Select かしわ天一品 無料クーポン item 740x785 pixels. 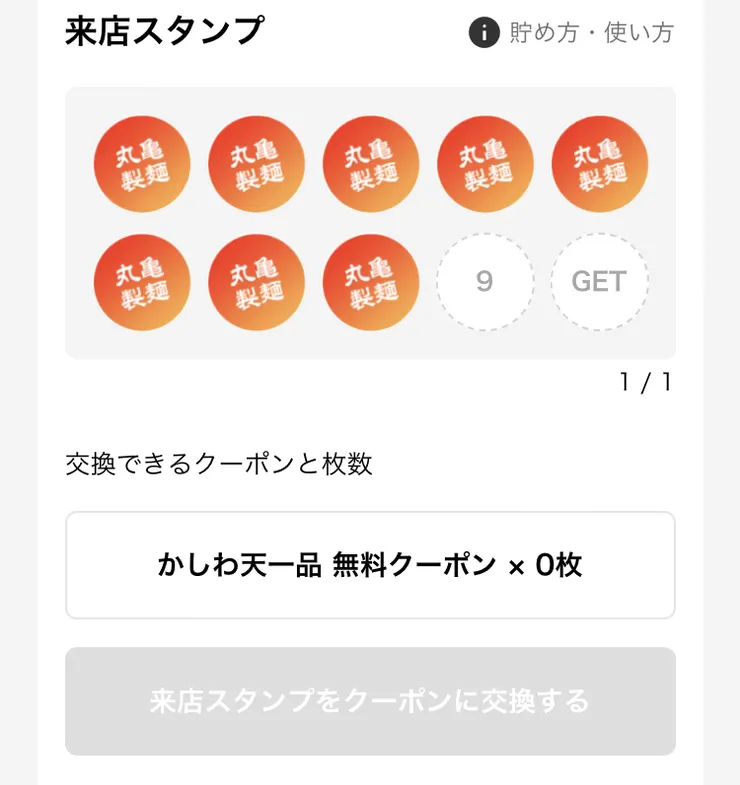371,565
